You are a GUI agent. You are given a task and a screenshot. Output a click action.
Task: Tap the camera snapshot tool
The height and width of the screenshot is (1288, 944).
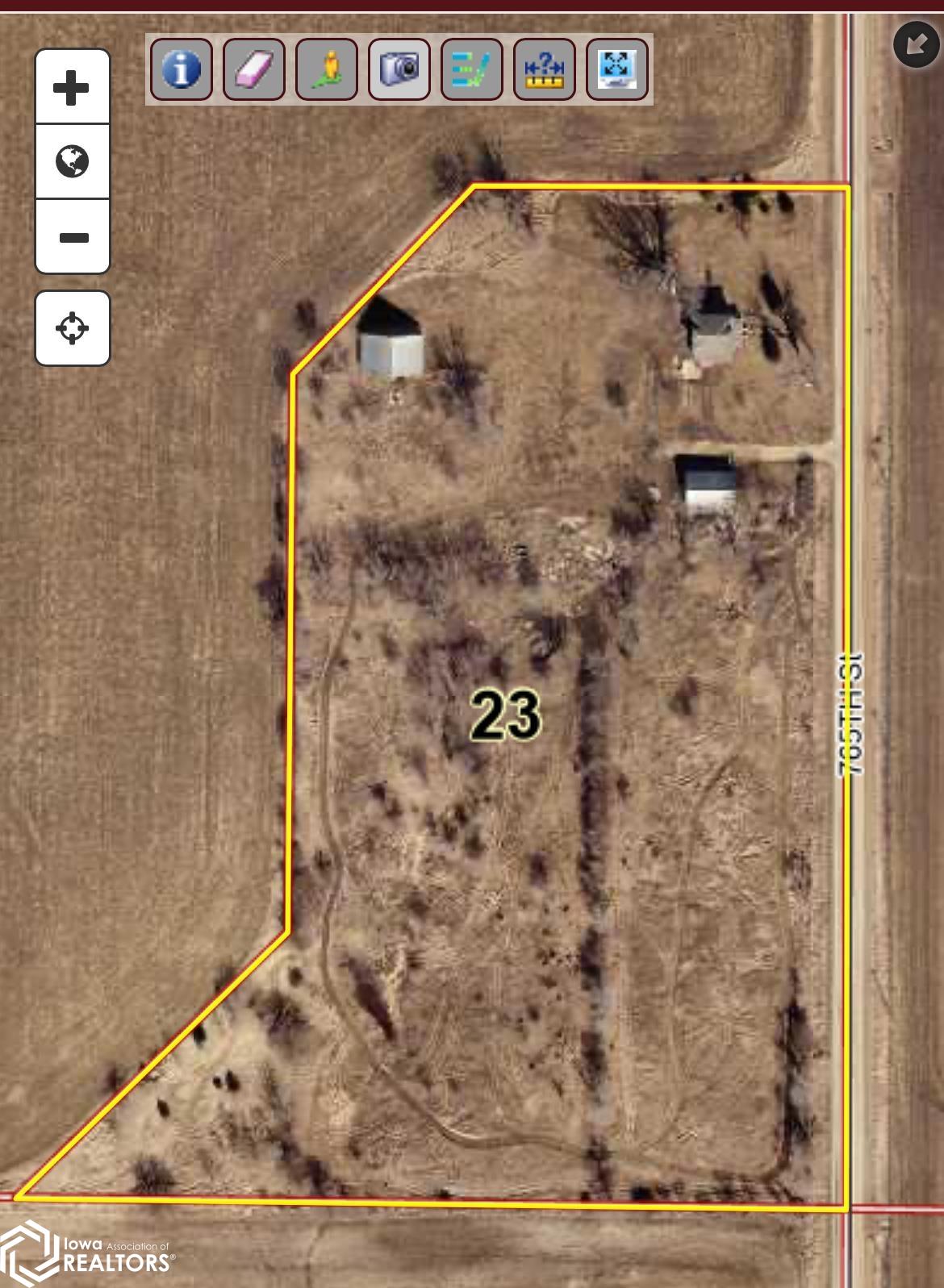[399, 69]
